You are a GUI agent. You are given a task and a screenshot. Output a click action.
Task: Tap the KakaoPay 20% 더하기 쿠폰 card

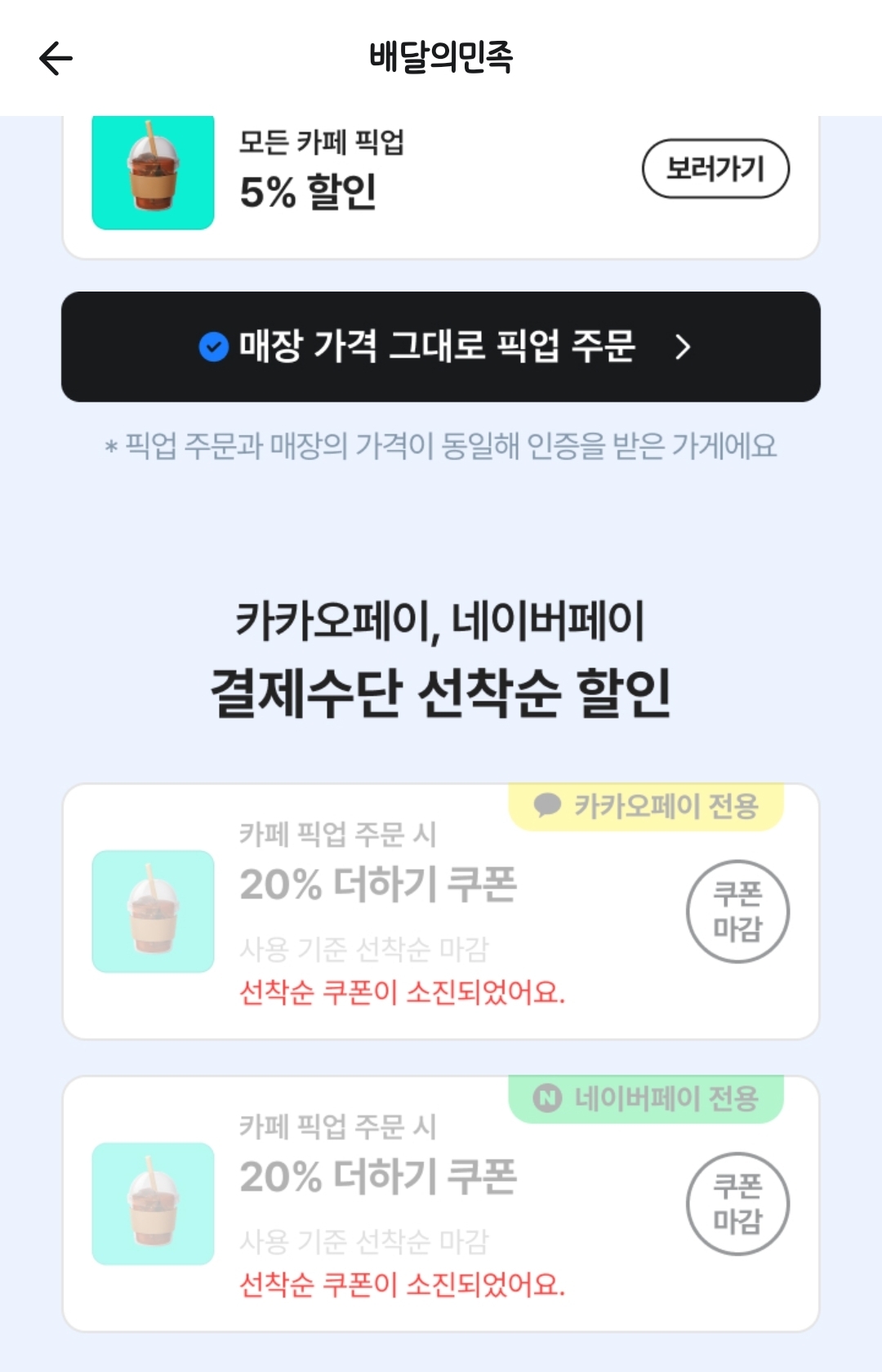point(441,912)
